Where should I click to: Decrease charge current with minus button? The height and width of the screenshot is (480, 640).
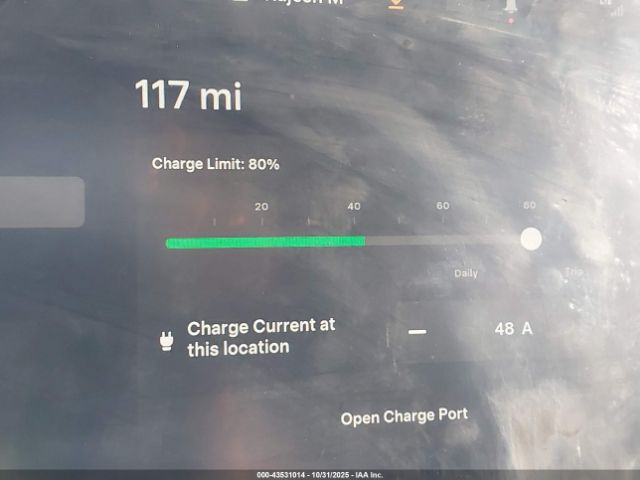417,330
